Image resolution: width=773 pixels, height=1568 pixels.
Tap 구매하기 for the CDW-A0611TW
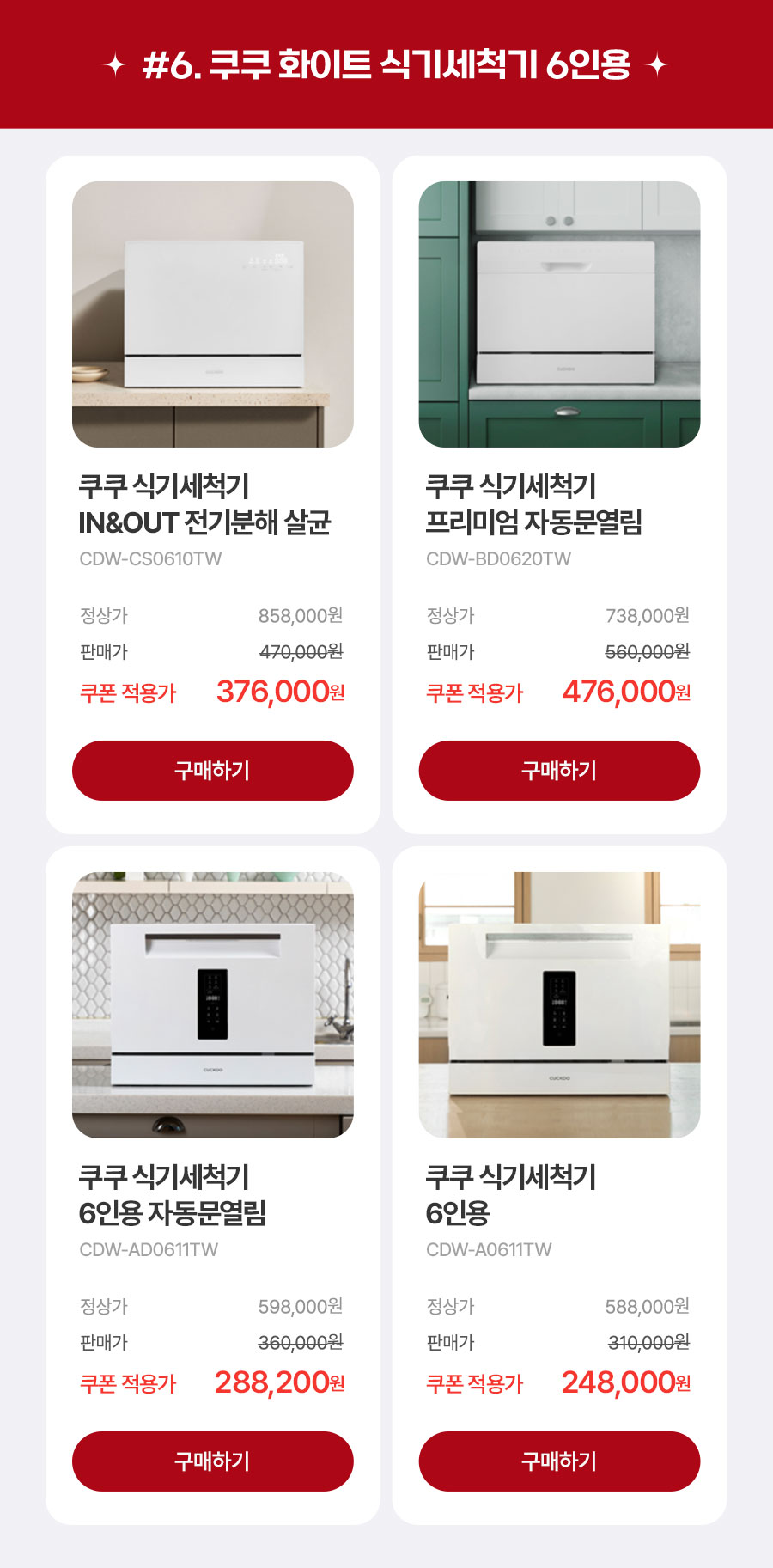tap(559, 1461)
